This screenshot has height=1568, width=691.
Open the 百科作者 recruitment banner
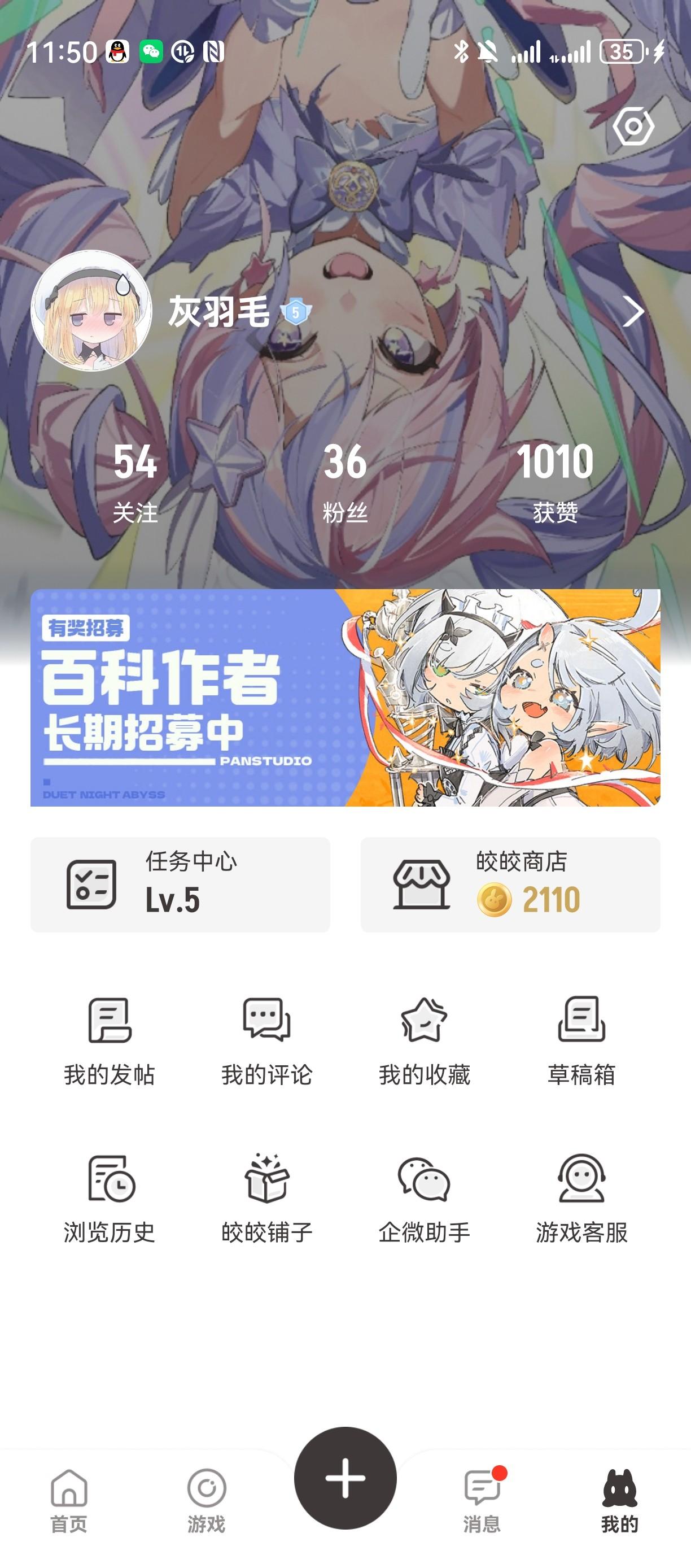pyautogui.click(x=345, y=698)
